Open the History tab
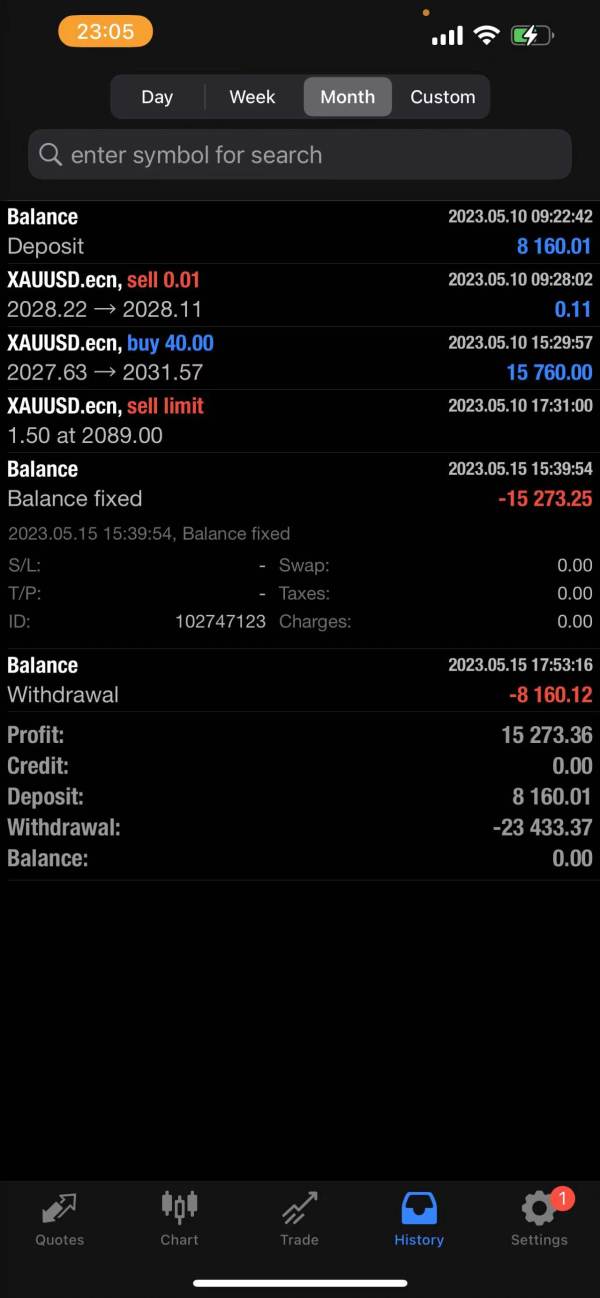 [419, 1219]
